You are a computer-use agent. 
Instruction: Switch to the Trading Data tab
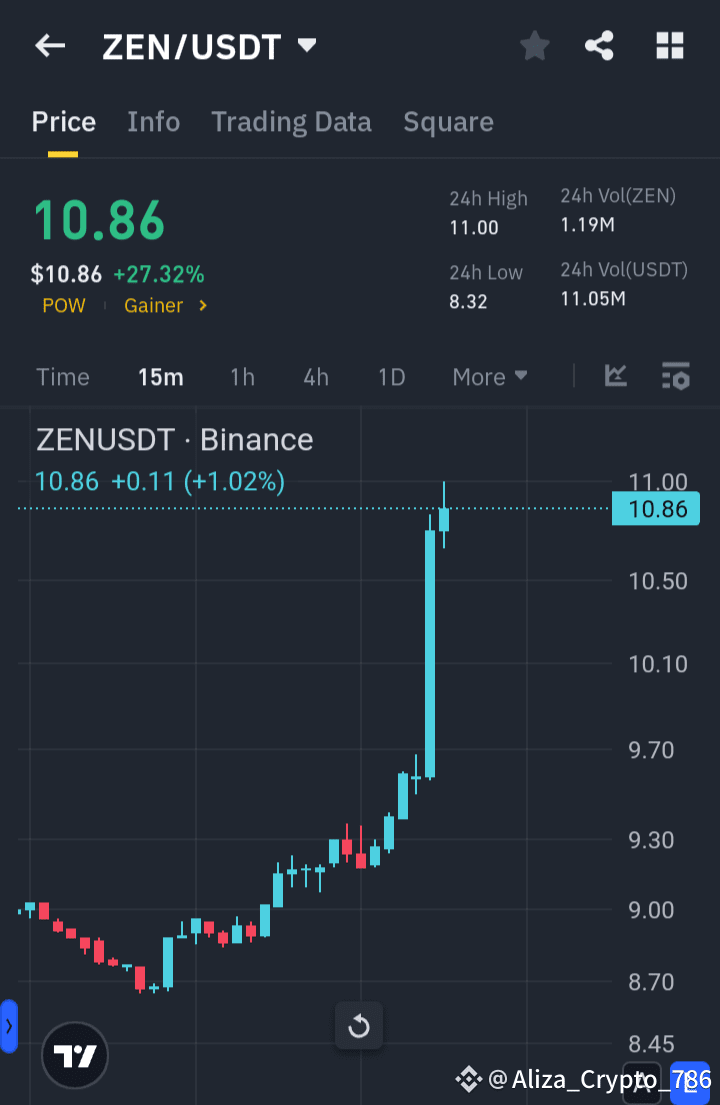tap(291, 121)
